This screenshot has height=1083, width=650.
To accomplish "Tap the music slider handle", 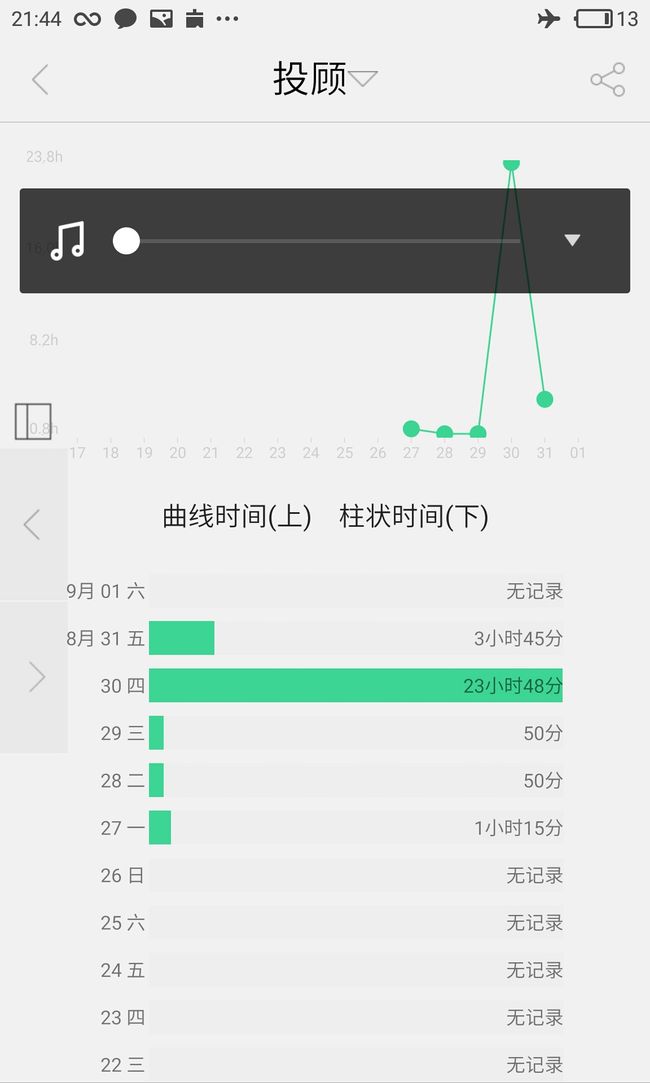I will pos(126,241).
